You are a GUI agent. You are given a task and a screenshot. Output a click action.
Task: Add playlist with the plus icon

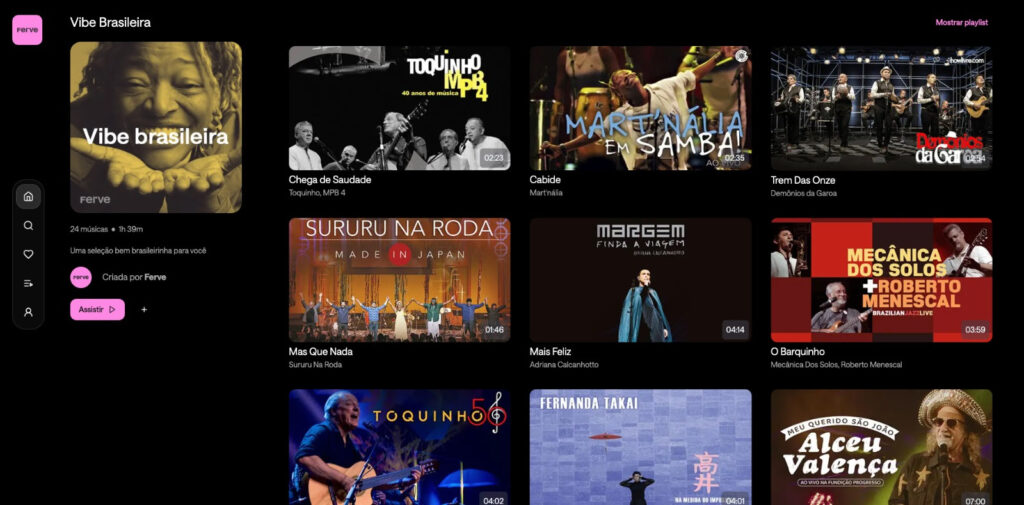[x=144, y=310]
